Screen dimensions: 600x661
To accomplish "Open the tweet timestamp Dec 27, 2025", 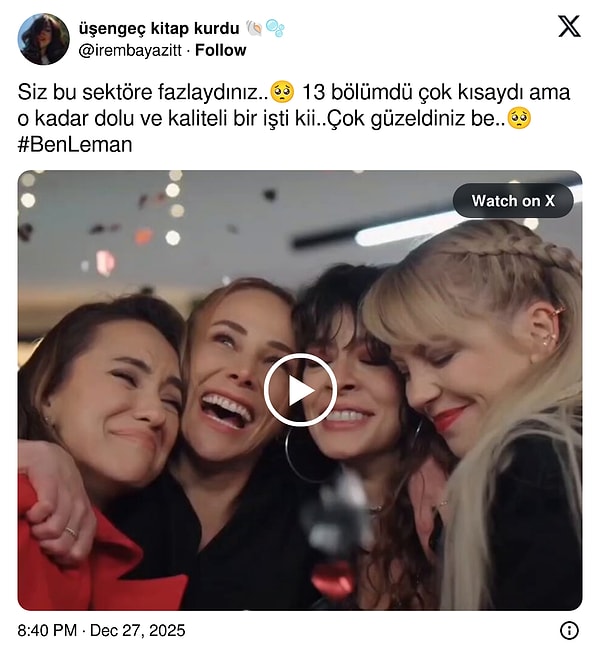I will [101, 631].
